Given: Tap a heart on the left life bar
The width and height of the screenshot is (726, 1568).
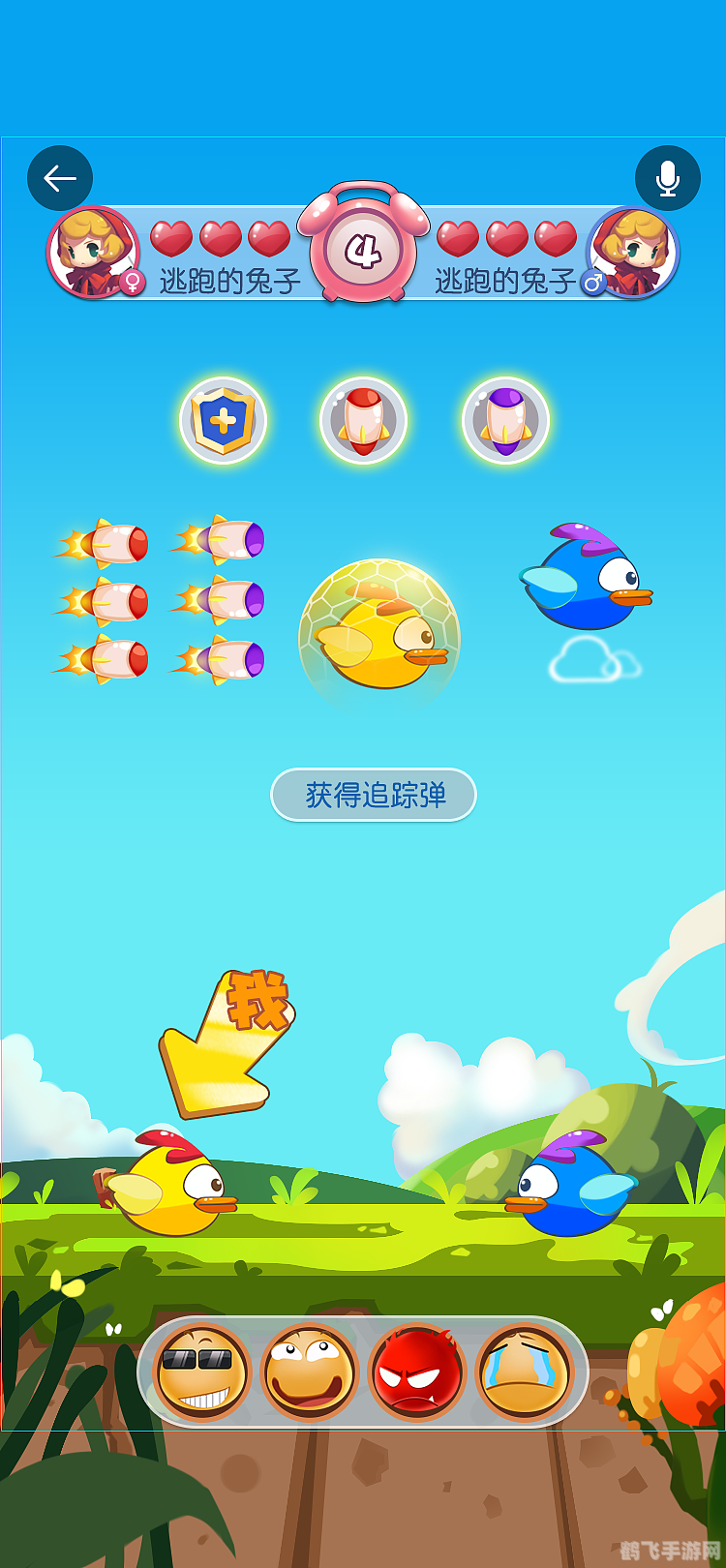Looking at the screenshot, I should click(172, 237).
